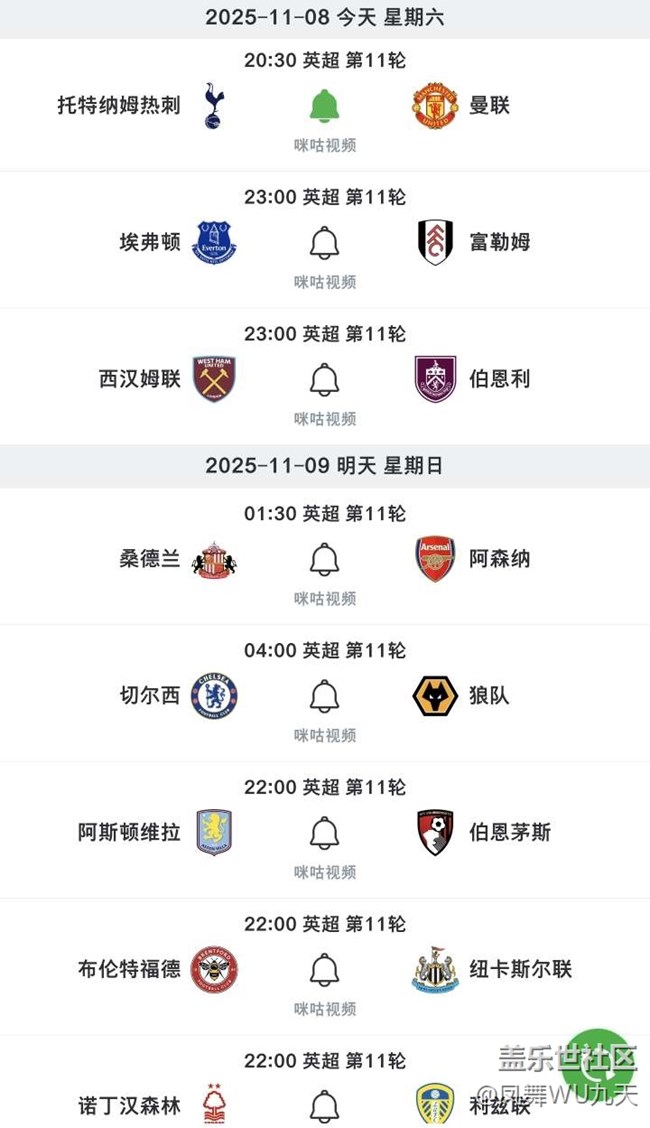Image resolution: width=650 pixels, height=1128 pixels.
Task: Get notified for Chelsea vs Wolves
Action: (324, 695)
